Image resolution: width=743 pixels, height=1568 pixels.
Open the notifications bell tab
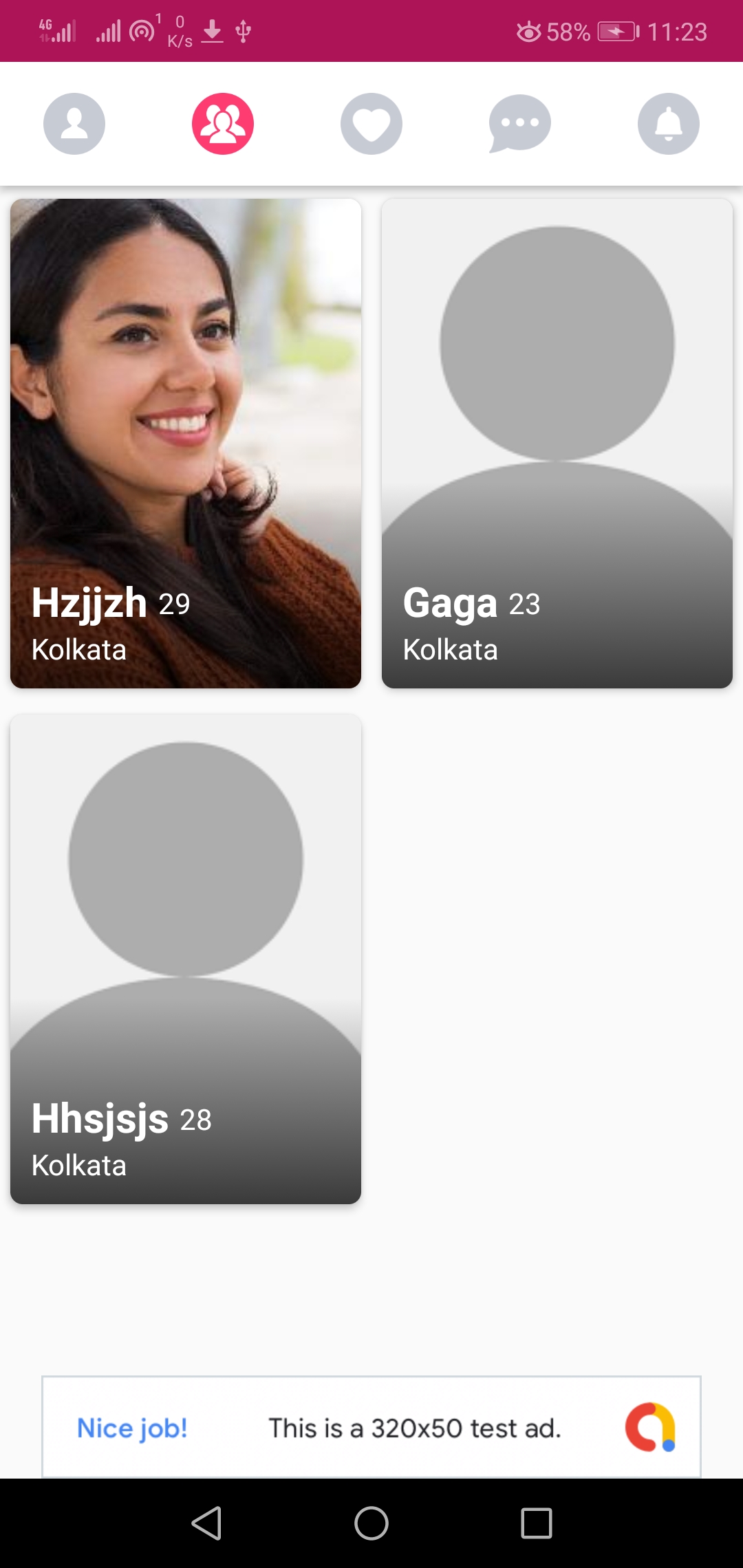tap(669, 124)
